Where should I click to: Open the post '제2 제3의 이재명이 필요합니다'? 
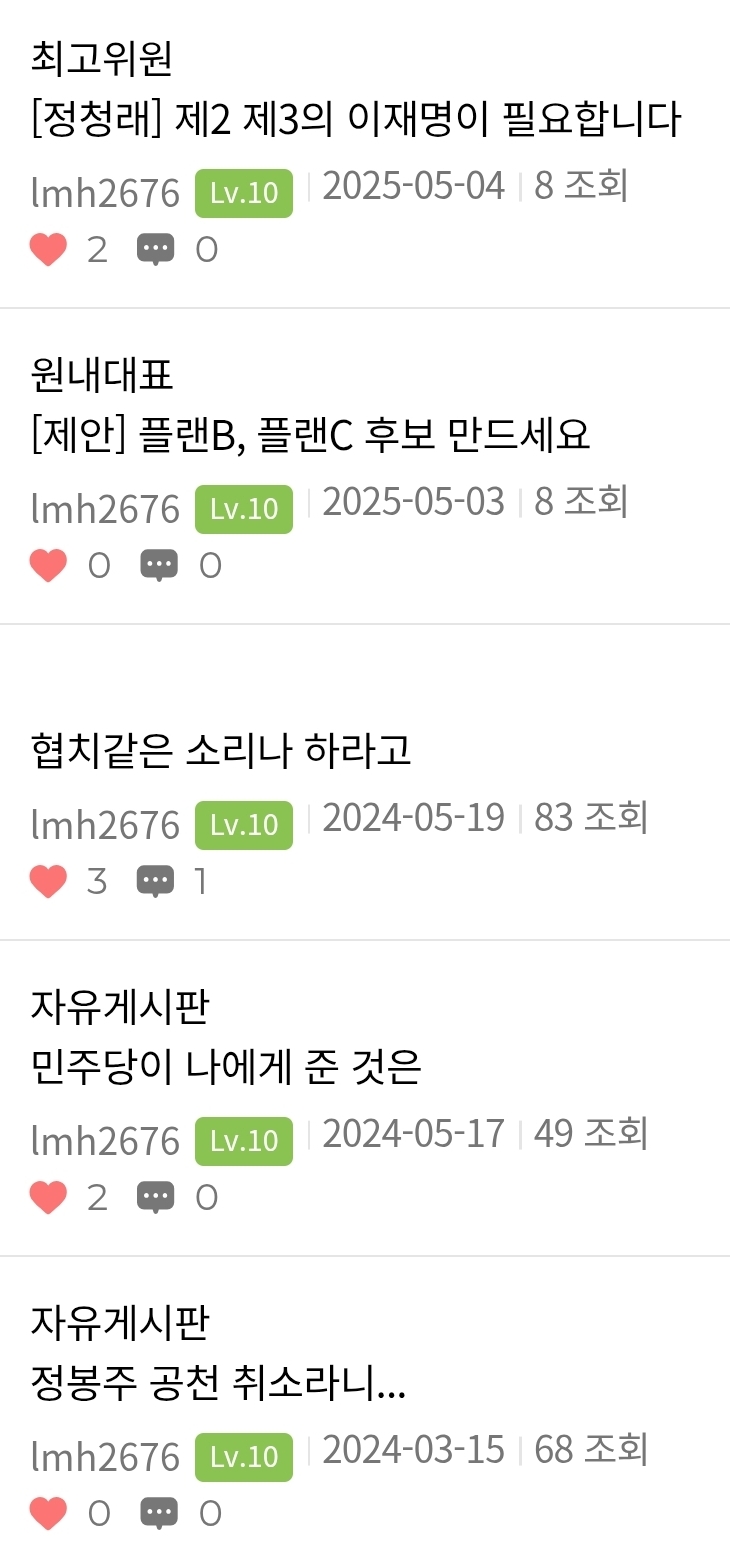[355, 120]
